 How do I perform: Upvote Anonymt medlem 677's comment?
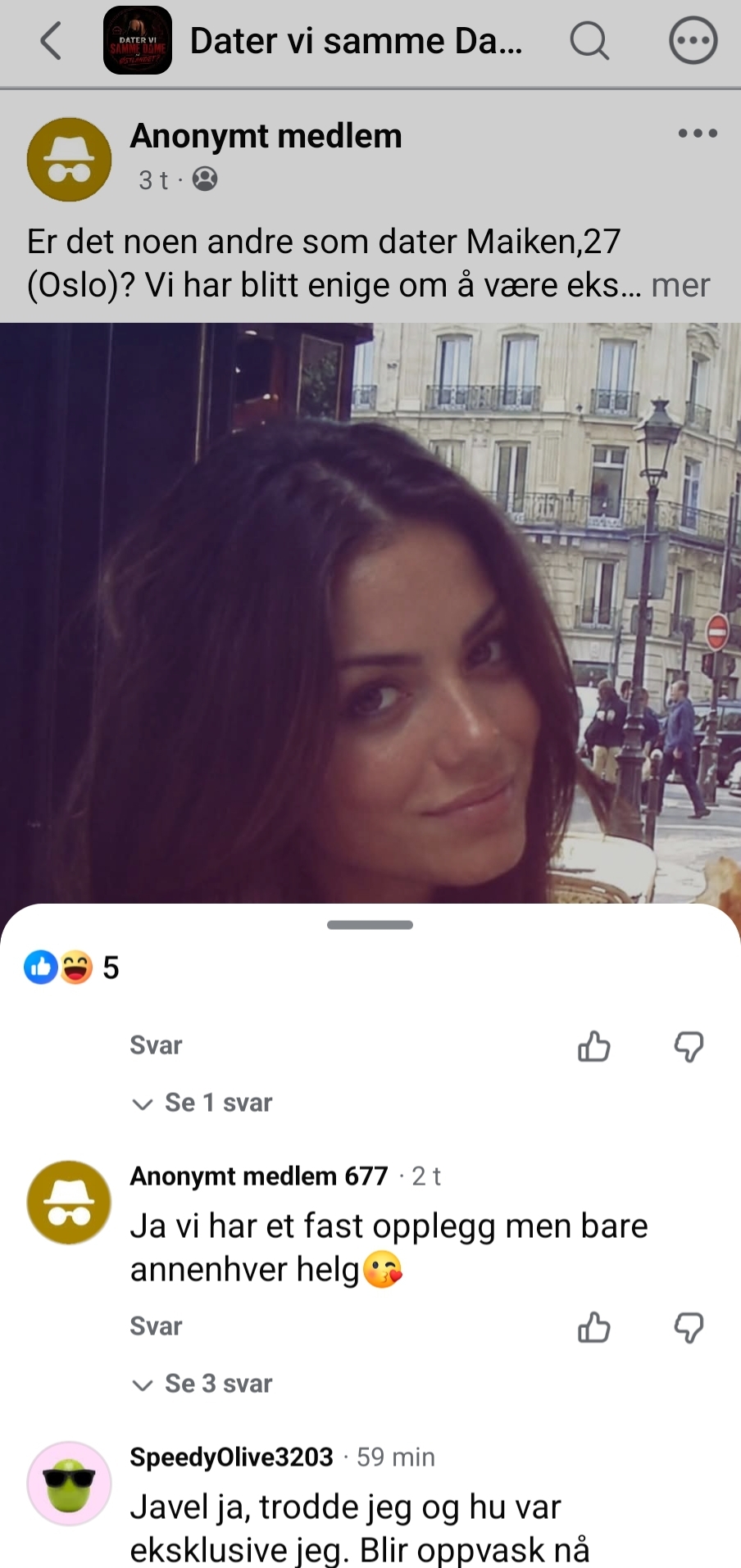(x=594, y=1327)
